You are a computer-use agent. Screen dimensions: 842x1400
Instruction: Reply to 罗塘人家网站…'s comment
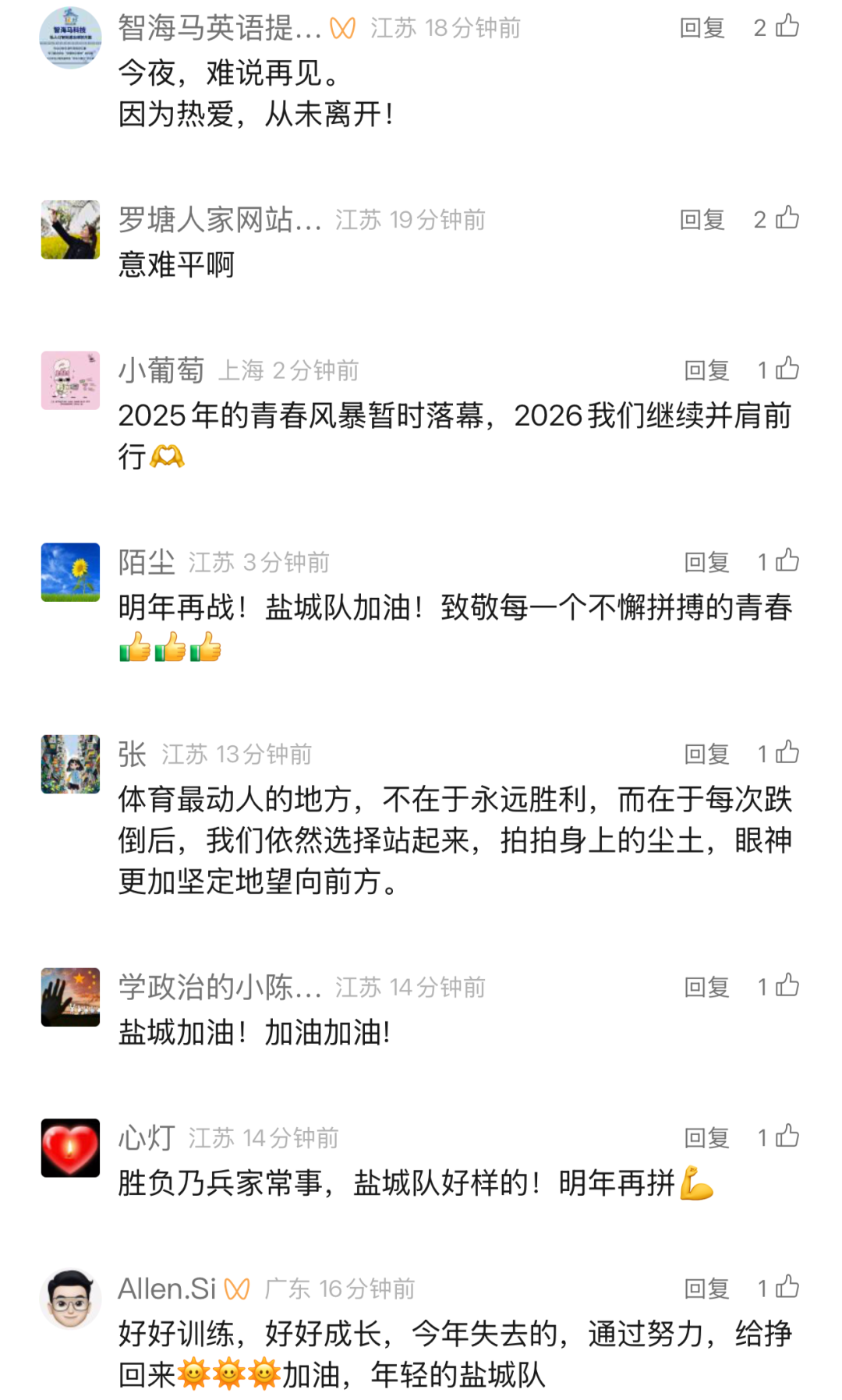tap(702, 220)
